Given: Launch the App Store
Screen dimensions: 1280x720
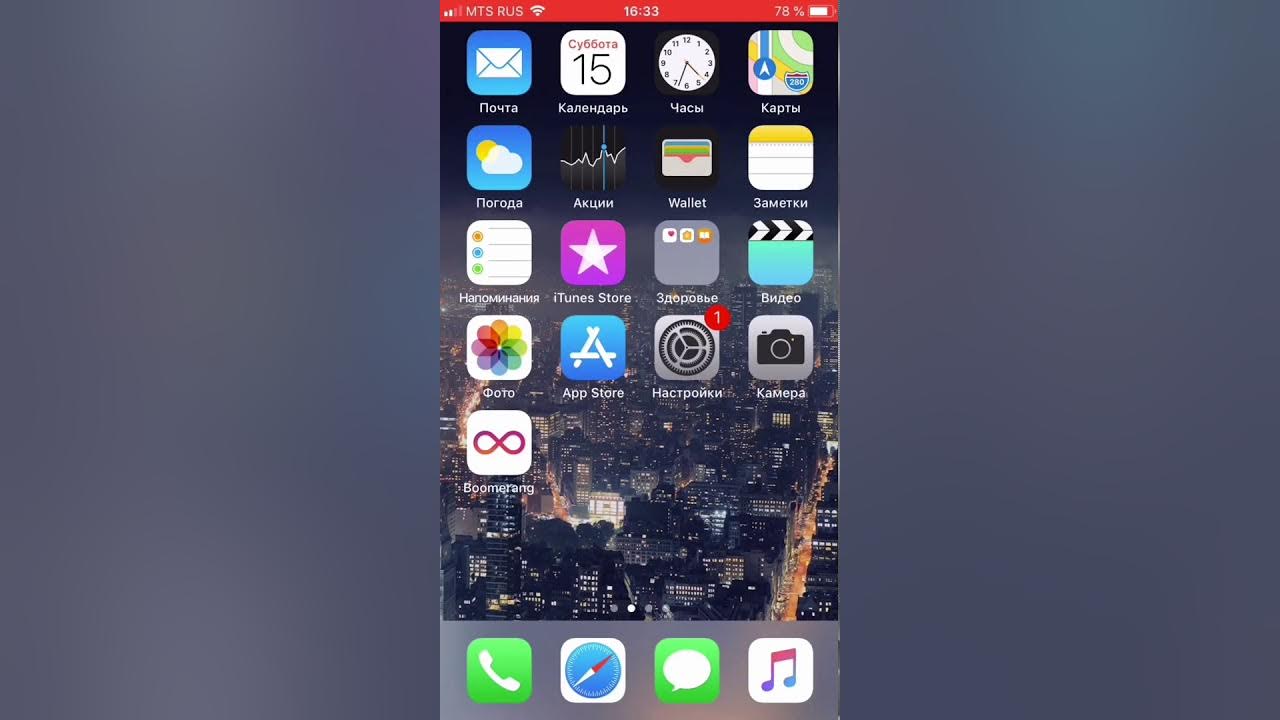Looking at the screenshot, I should (593, 348).
